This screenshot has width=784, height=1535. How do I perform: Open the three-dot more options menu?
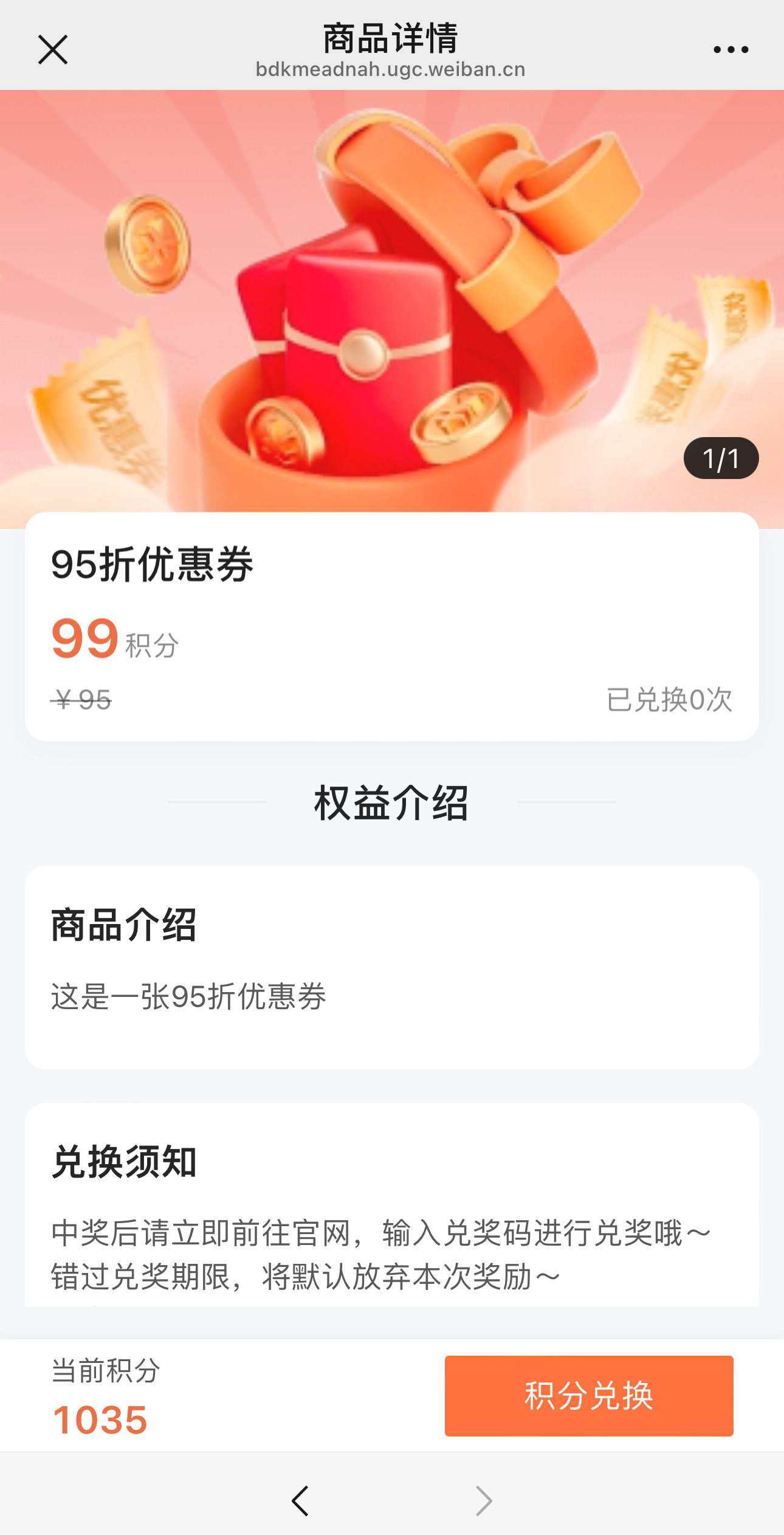click(731, 50)
